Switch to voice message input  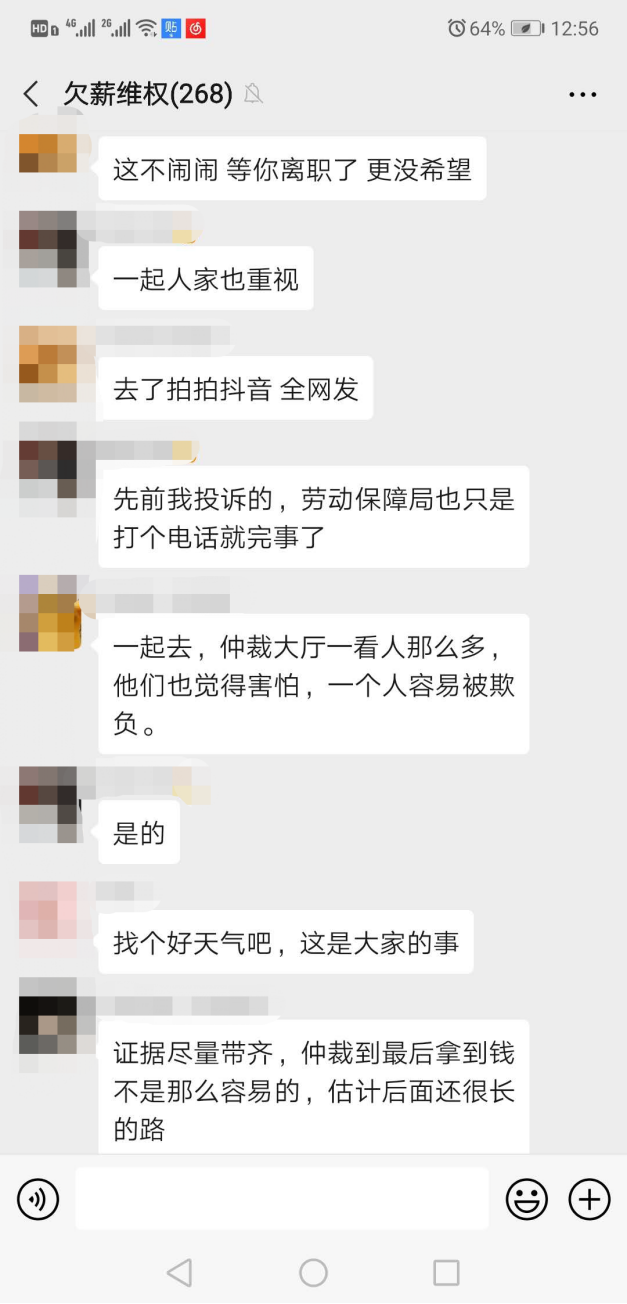point(38,1198)
